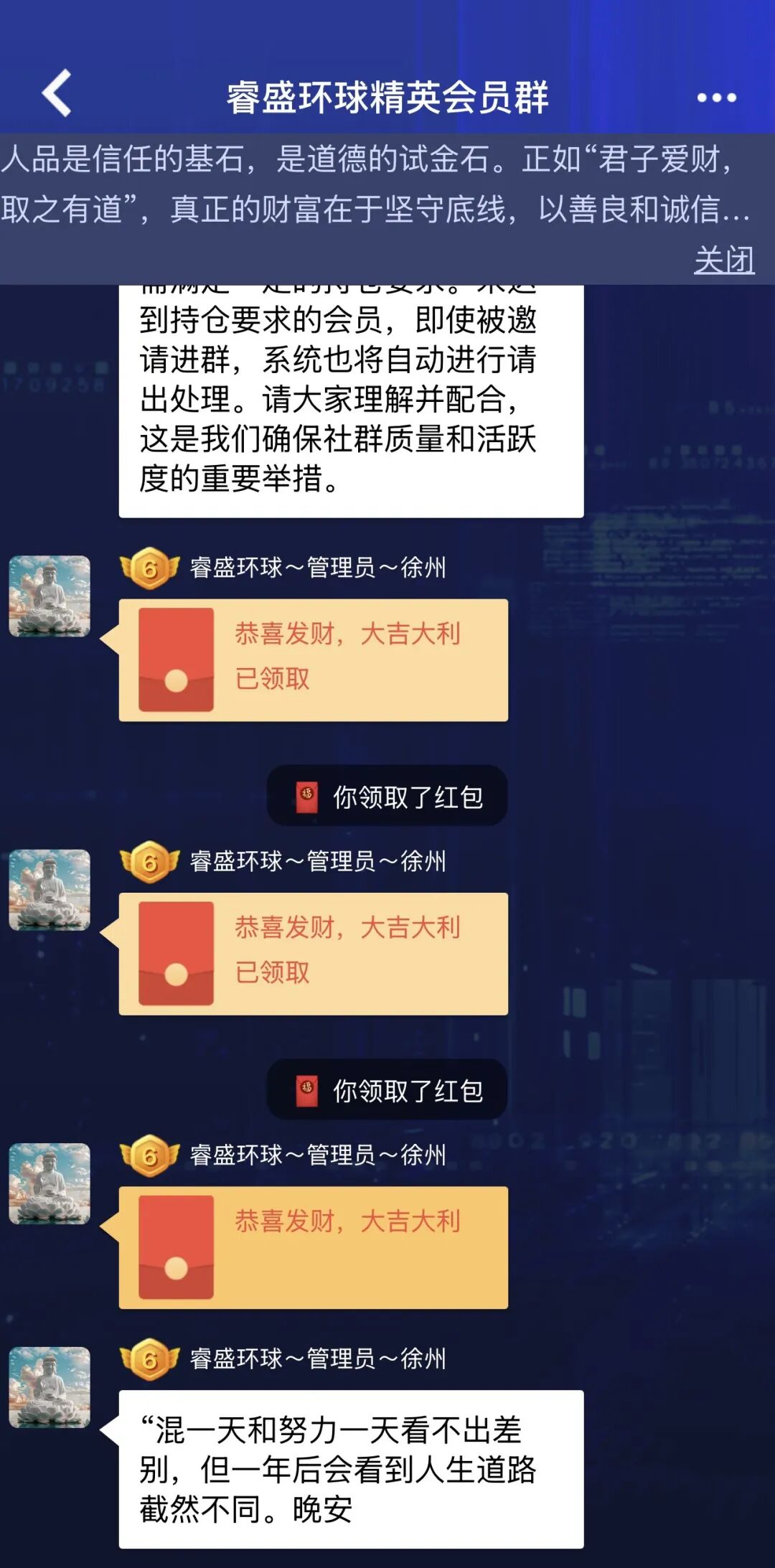
Task: Expand the pinned announcement about 人品是信任的基石
Action: [373, 184]
